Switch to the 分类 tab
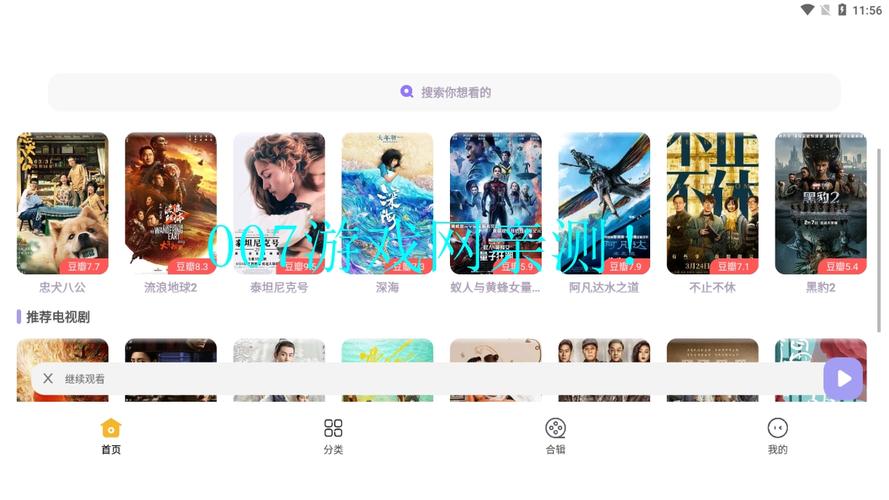889x500 pixels. click(x=333, y=436)
